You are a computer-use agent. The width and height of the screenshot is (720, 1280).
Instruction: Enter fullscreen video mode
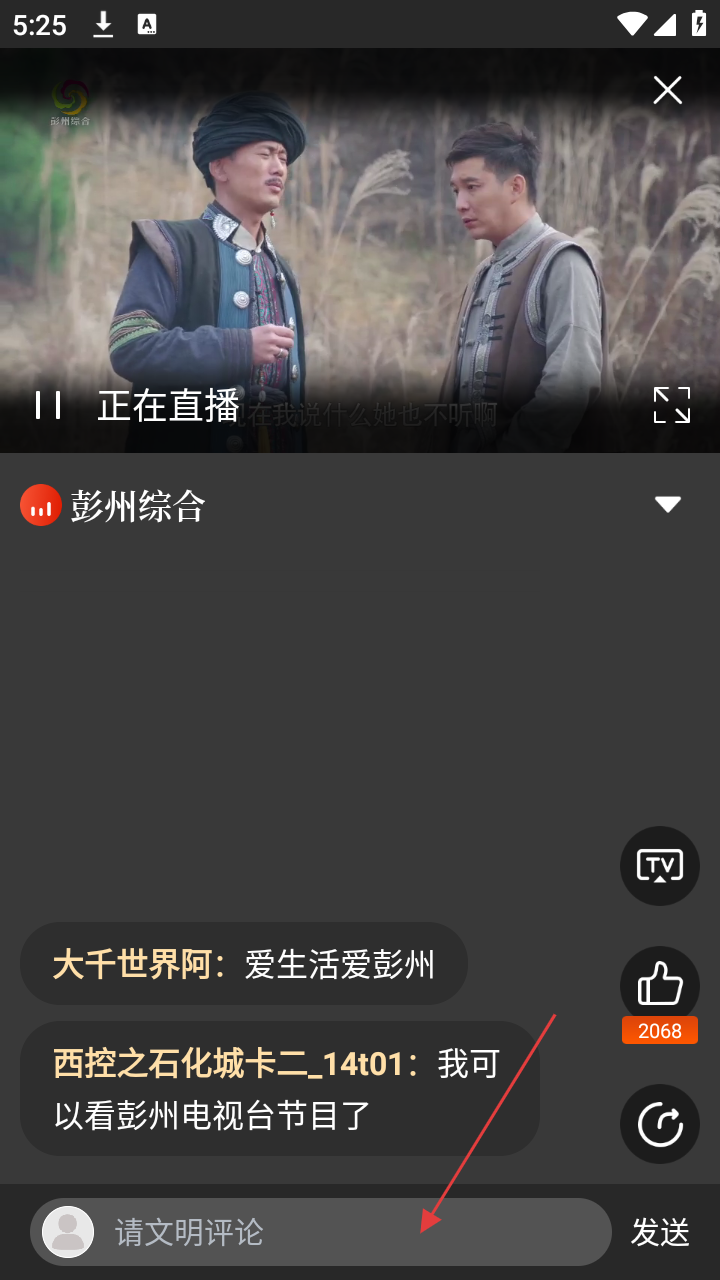coord(671,405)
